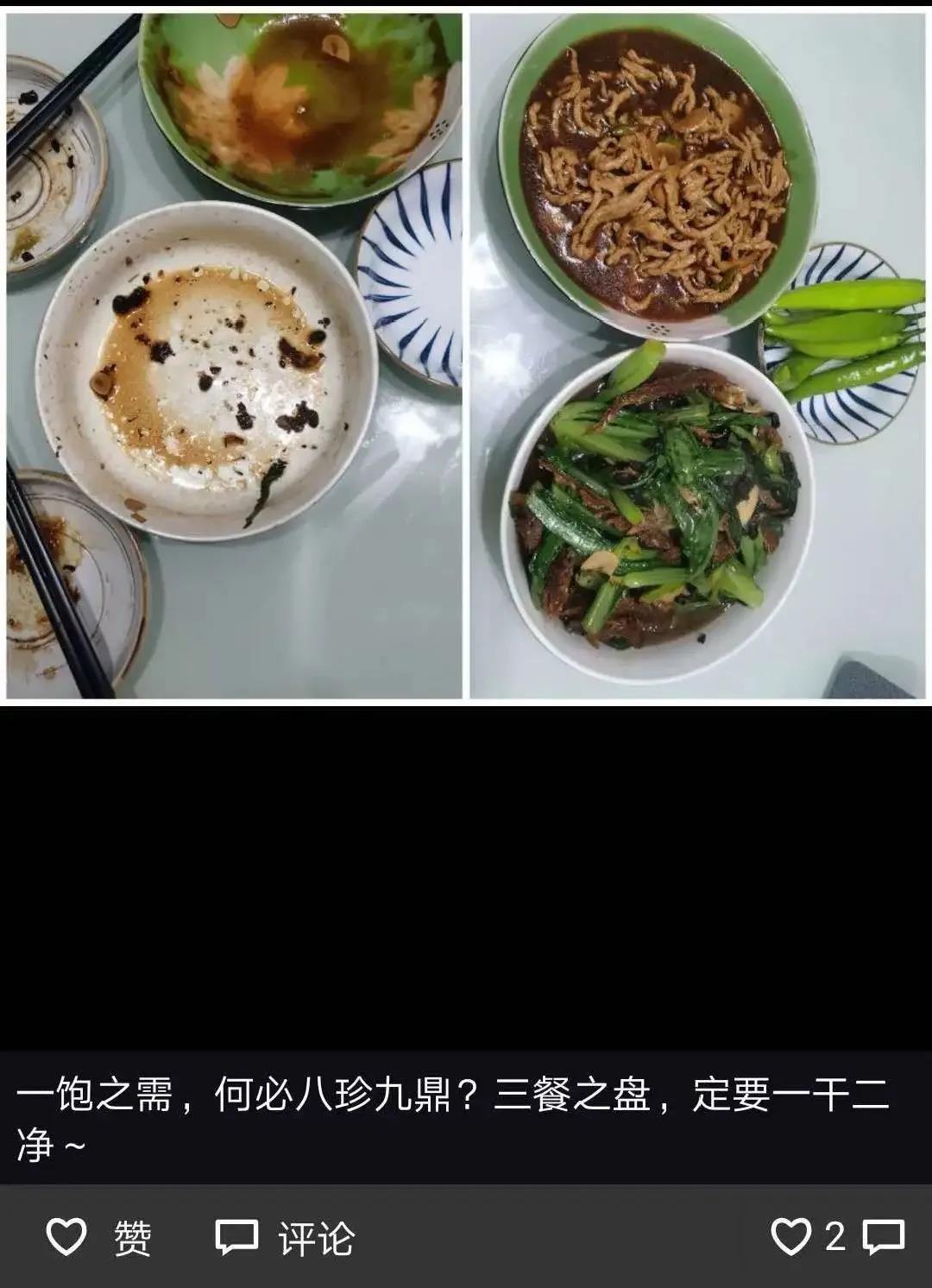View likes count heart icon
This screenshot has height=1288, width=932.
click(790, 1236)
